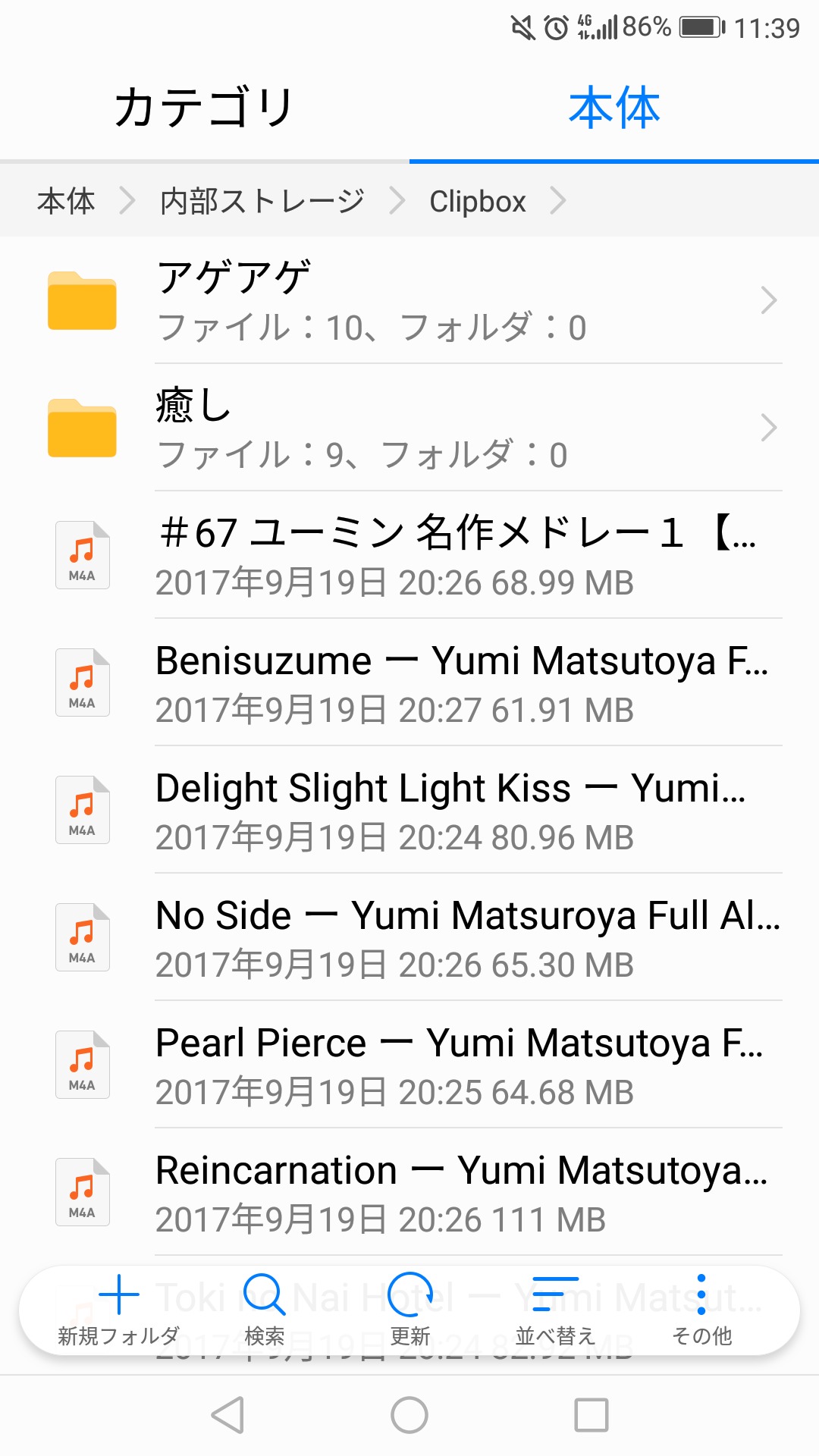Open the Pearl Pierce audio file

pos(409,1065)
